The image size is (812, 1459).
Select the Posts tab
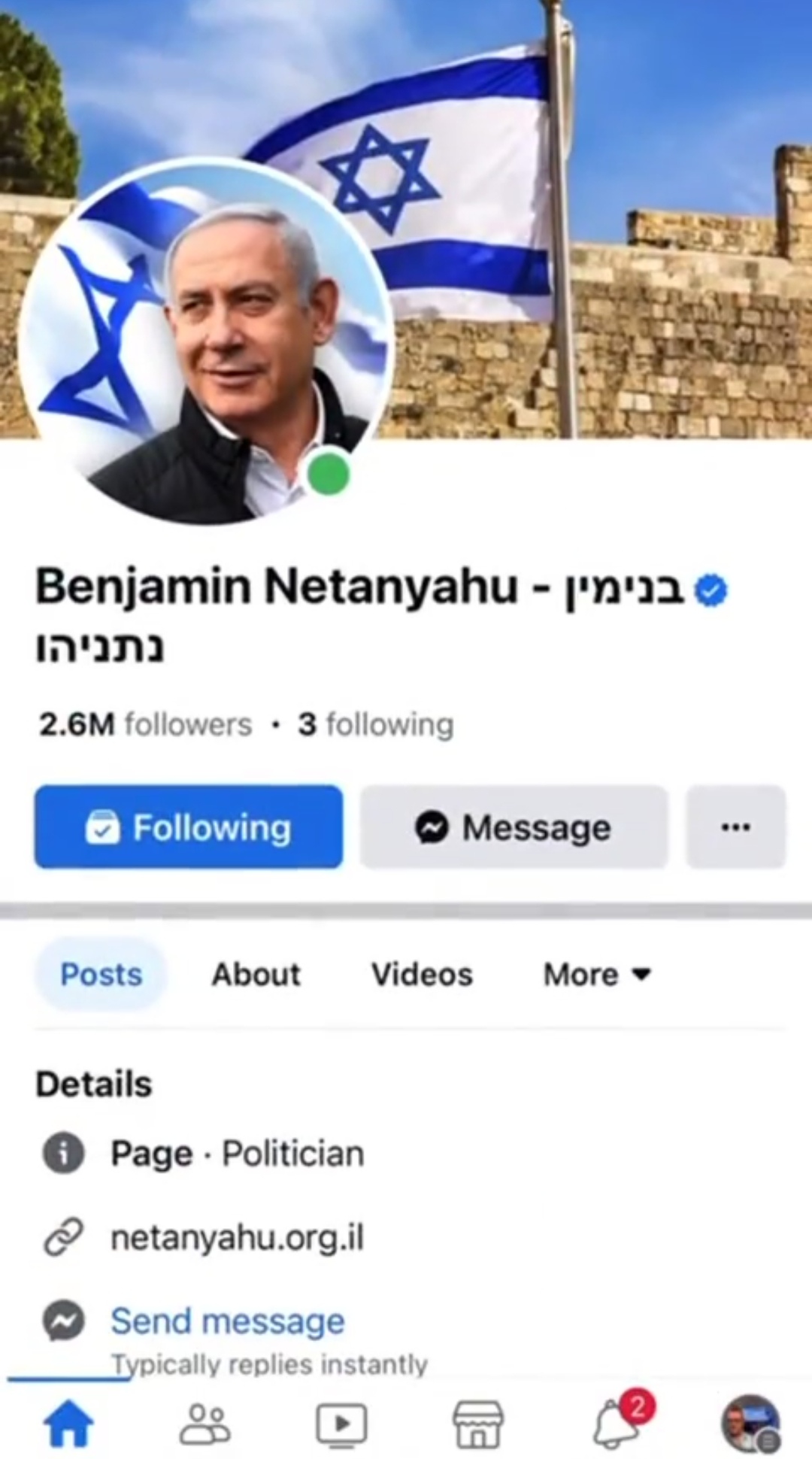(101, 974)
